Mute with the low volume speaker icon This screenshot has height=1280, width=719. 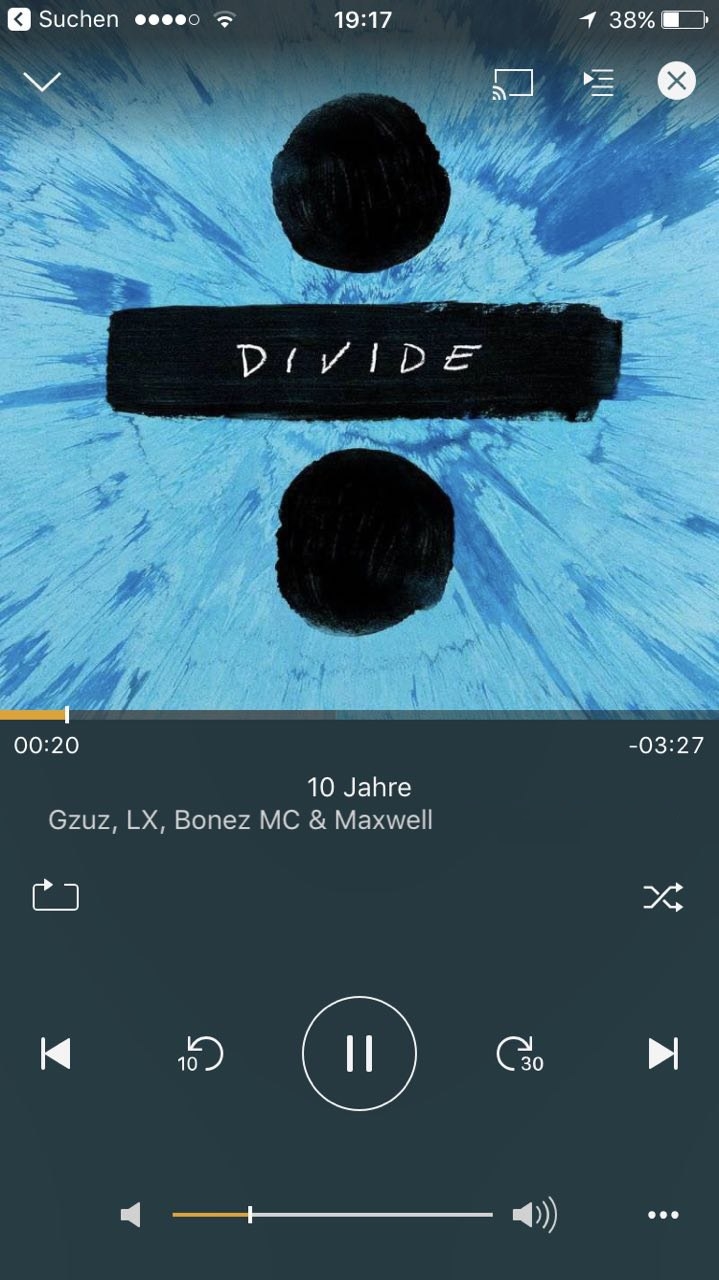tap(131, 1215)
